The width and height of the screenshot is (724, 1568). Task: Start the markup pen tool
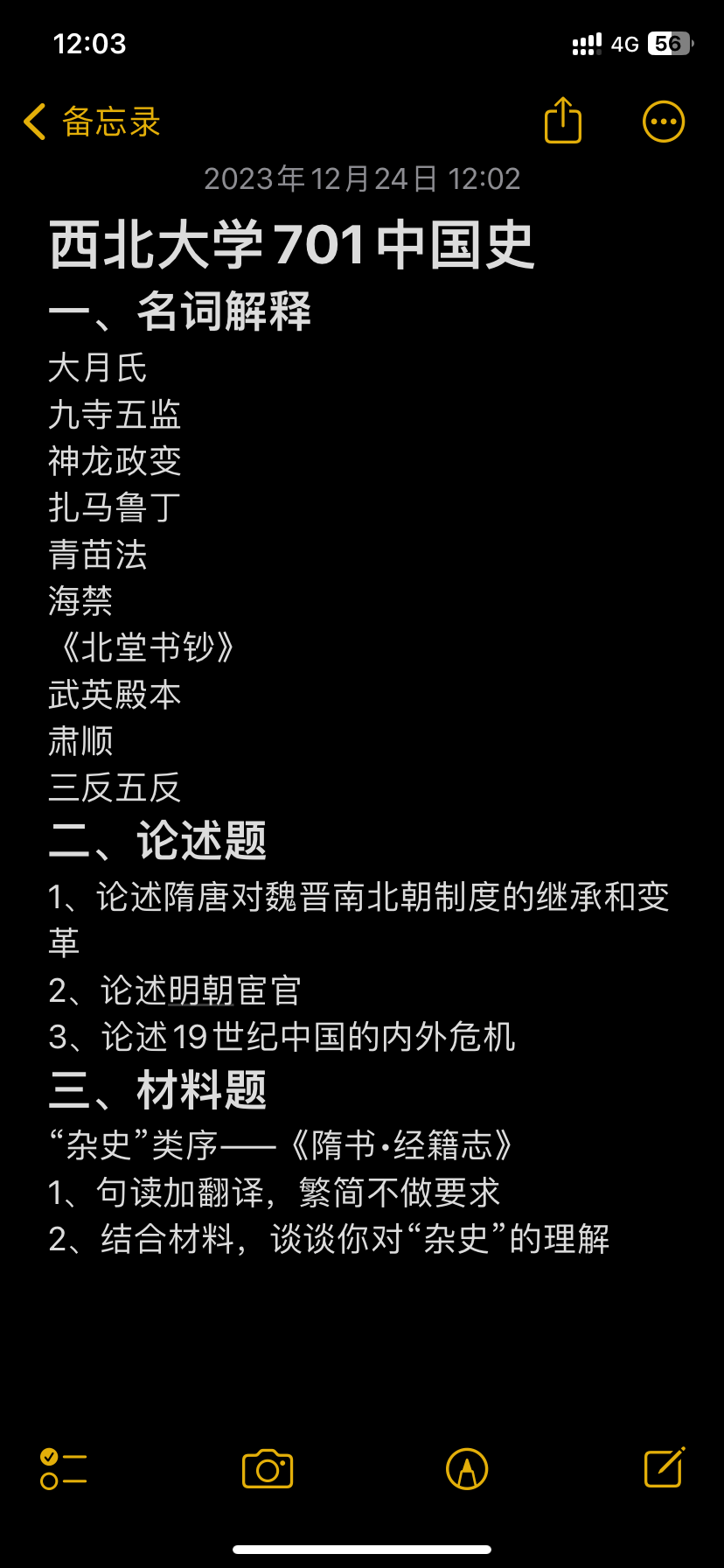(467, 1469)
